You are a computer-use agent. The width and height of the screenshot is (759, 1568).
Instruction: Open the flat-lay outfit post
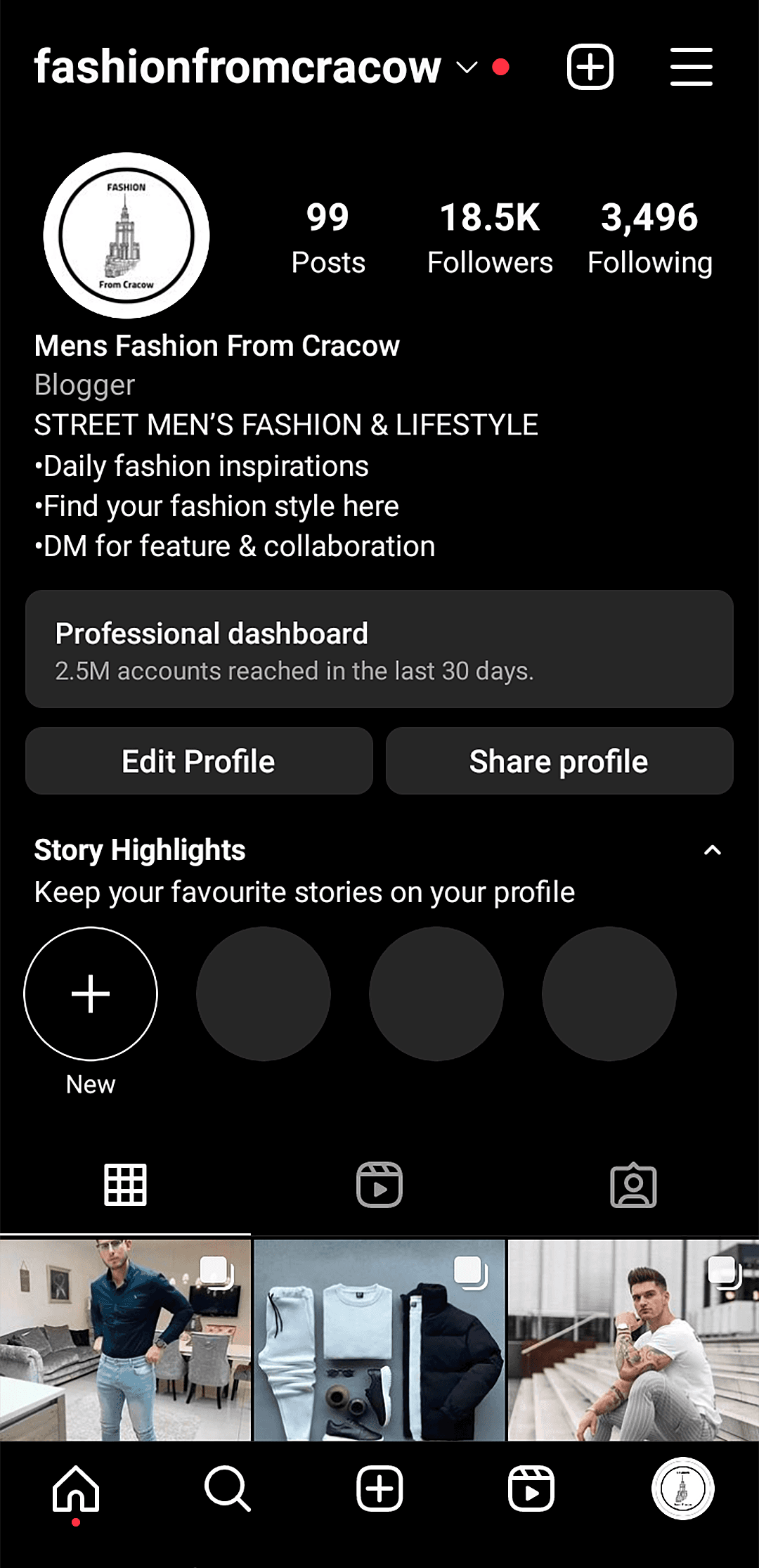379,1339
